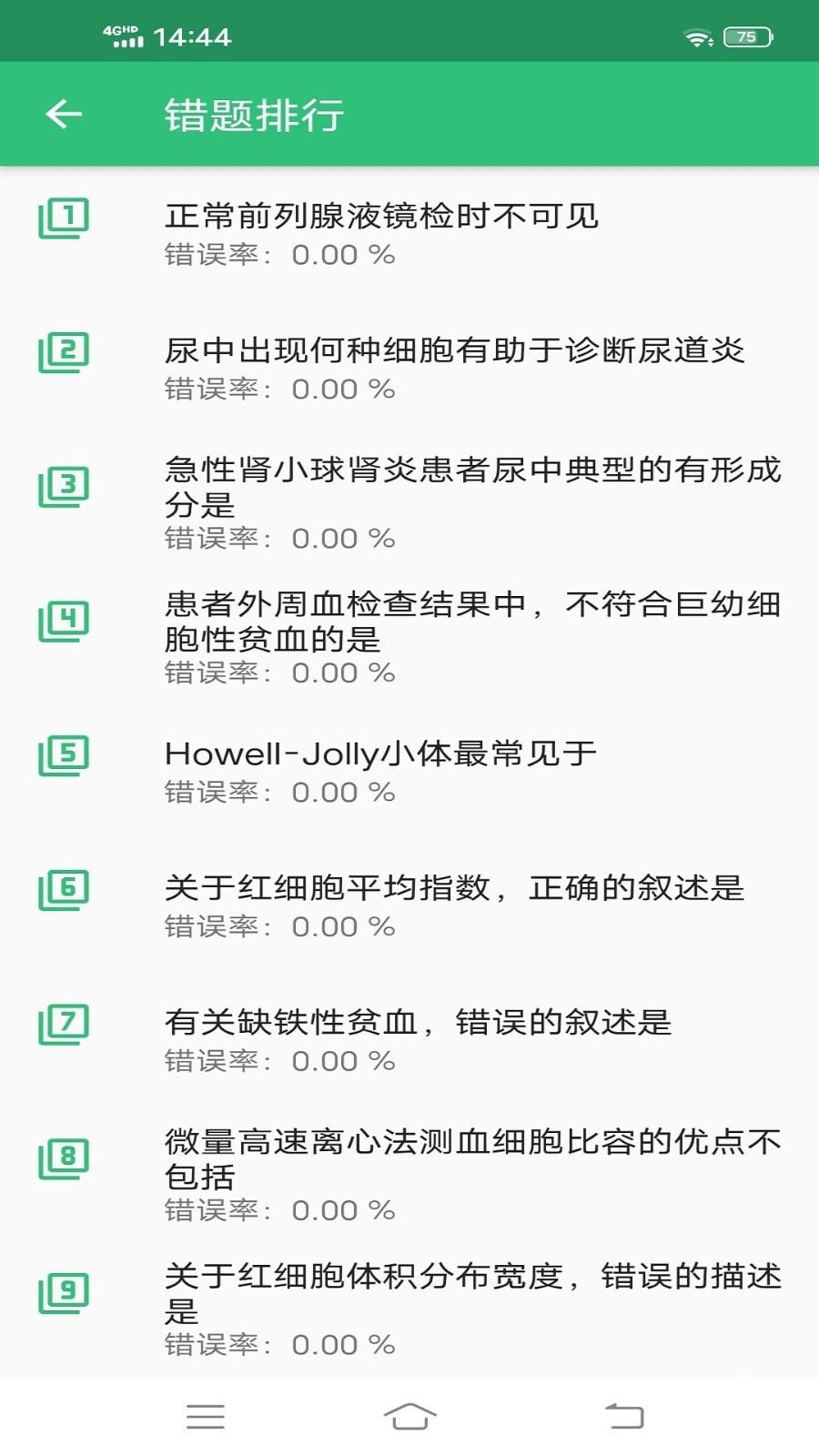The width and height of the screenshot is (819, 1456).
Task: Click the number 3 question icon
Action: coord(65,485)
